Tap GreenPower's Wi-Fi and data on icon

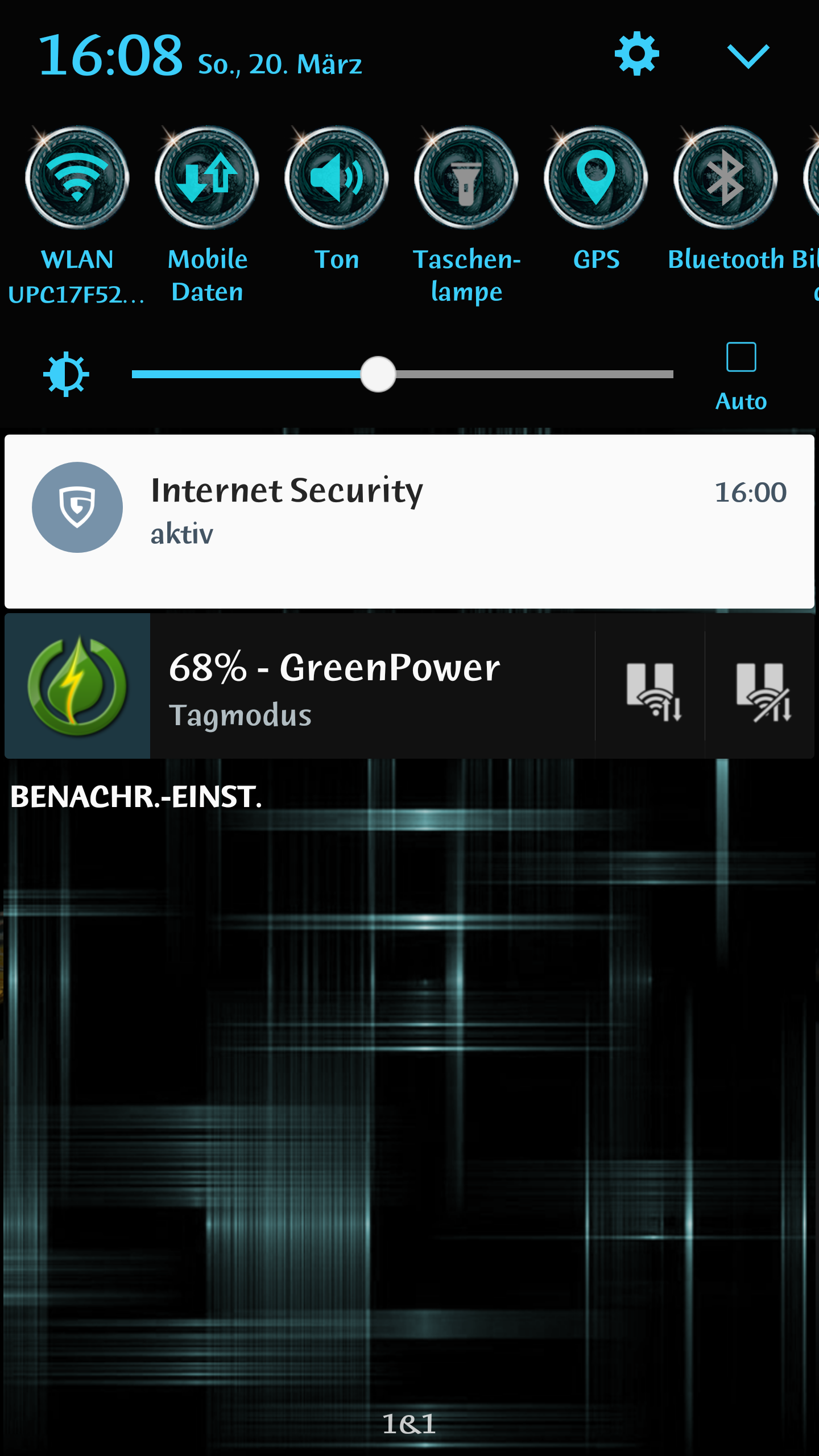pyautogui.click(x=650, y=686)
